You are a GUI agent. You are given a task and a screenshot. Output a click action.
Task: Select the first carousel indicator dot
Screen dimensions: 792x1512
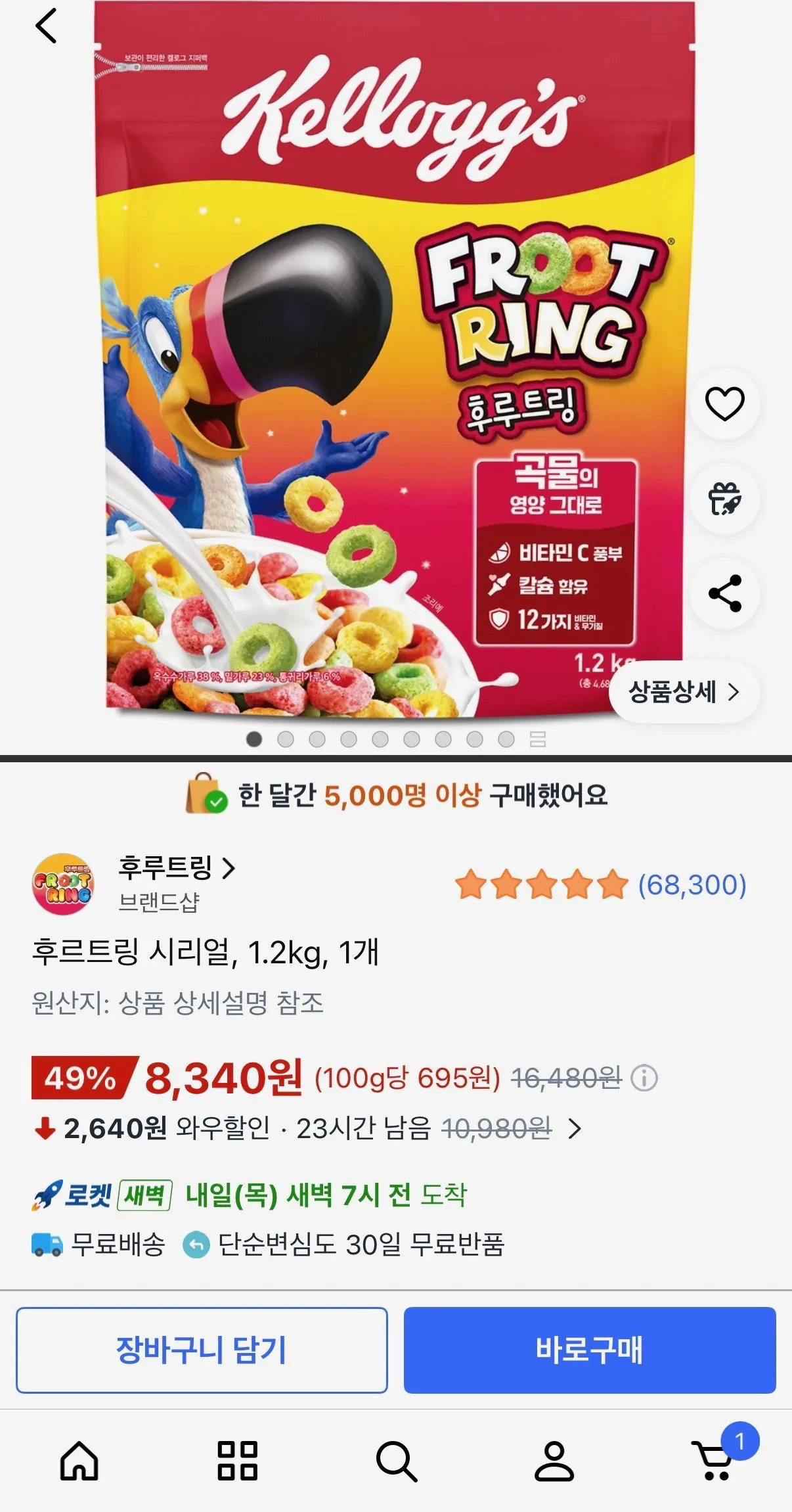pos(252,739)
